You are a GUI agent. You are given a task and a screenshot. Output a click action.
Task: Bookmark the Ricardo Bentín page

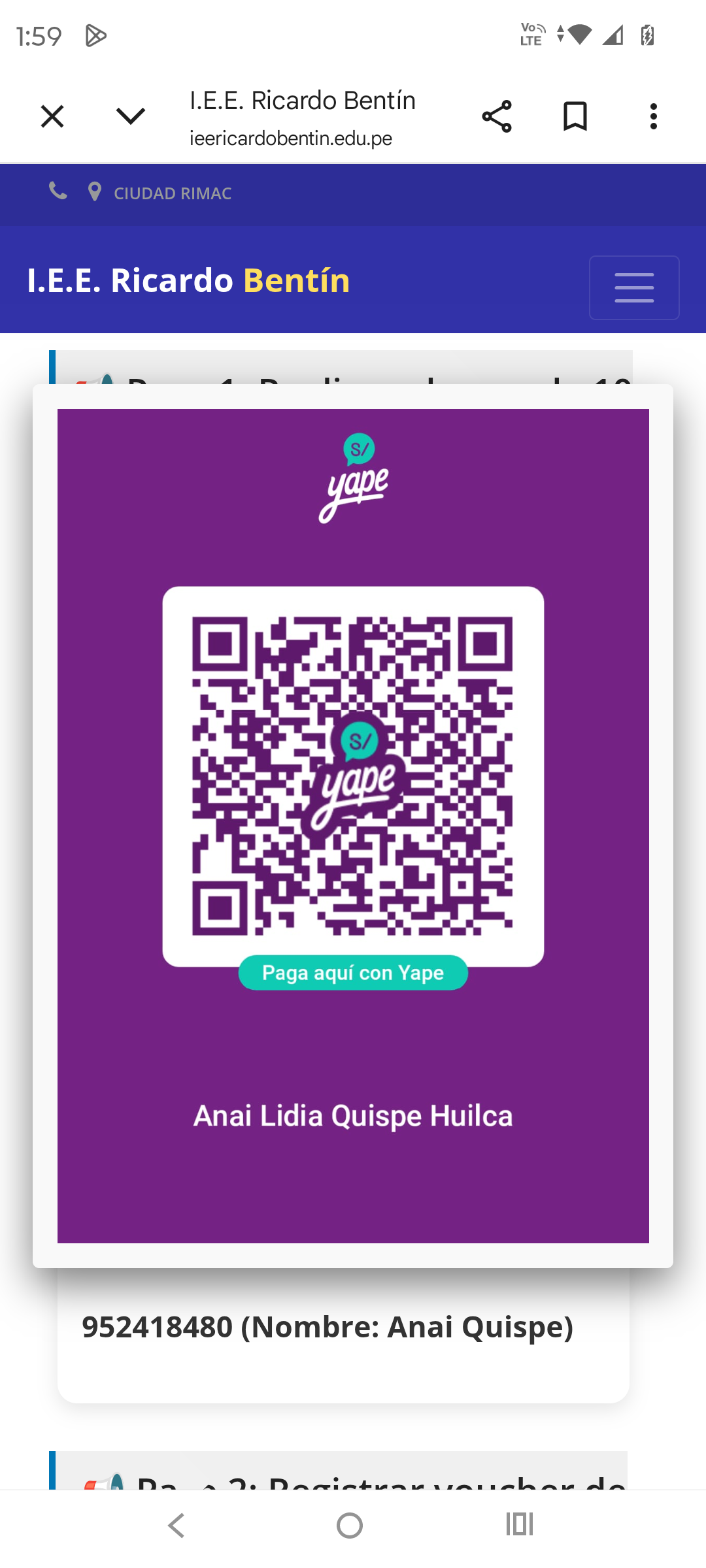(x=575, y=117)
